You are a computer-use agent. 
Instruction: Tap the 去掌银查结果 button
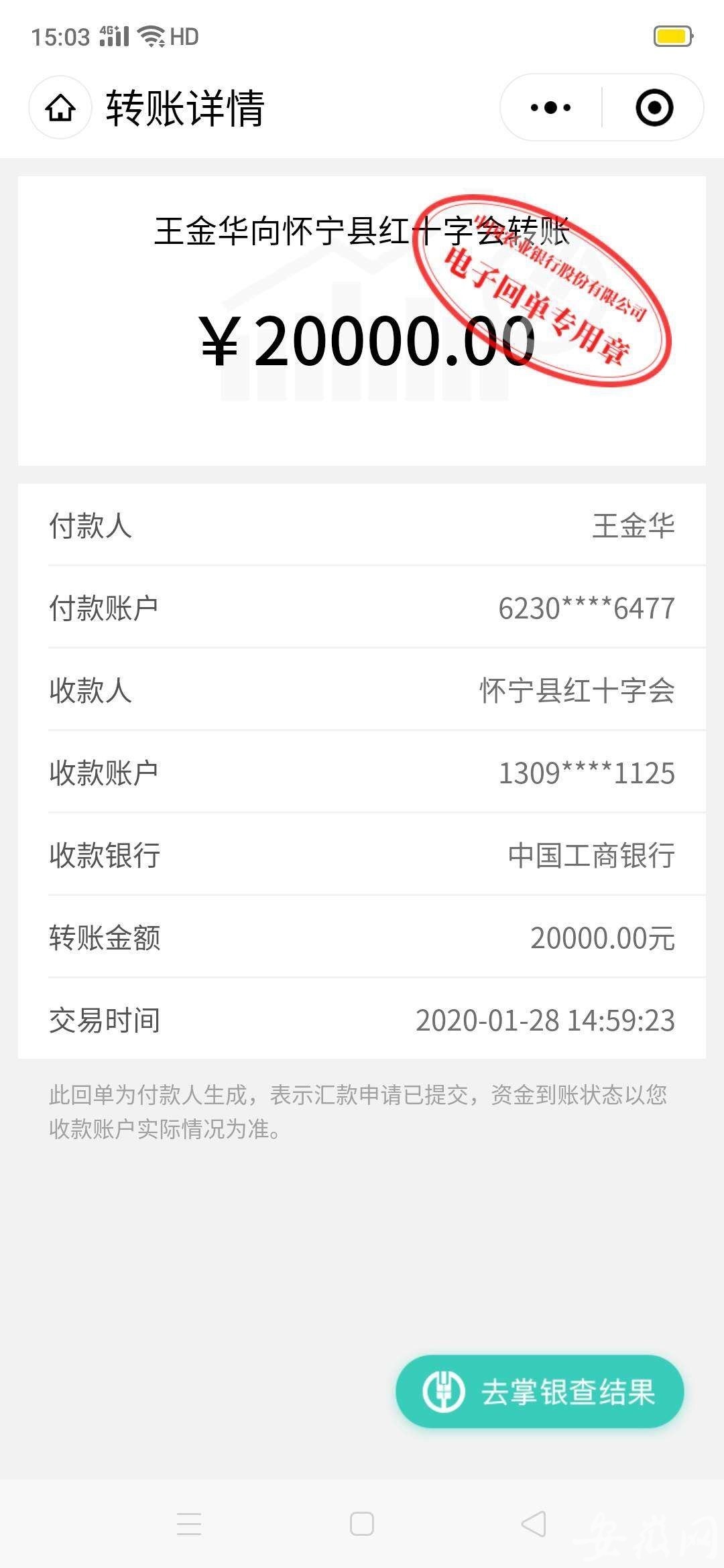[x=540, y=1392]
